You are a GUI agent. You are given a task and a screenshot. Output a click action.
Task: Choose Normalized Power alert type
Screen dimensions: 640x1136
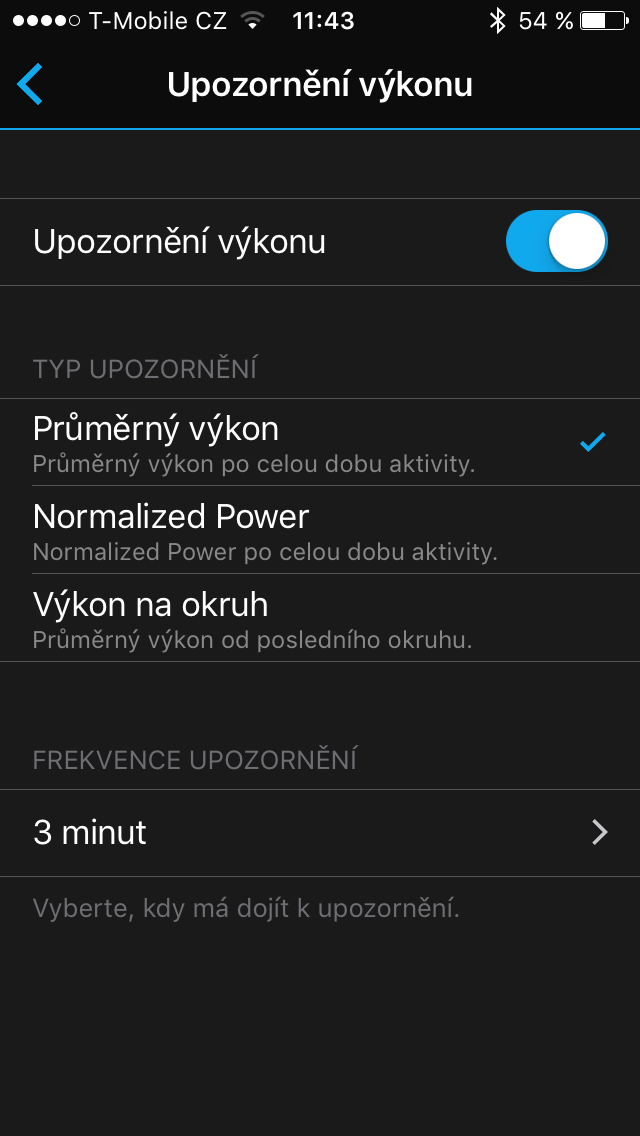[x=320, y=530]
